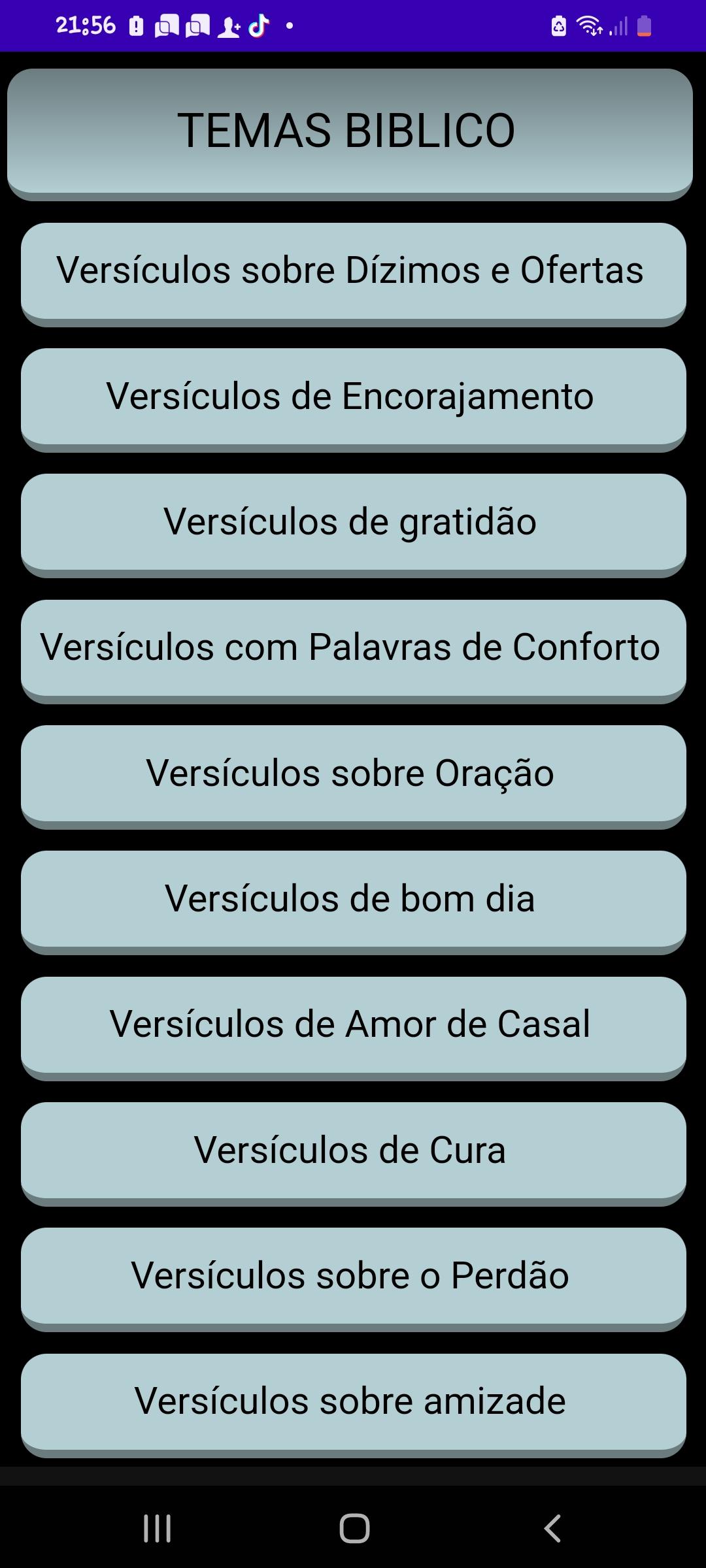
Task: Tap Versículos com Palavras de Conforto
Action: [x=353, y=651]
